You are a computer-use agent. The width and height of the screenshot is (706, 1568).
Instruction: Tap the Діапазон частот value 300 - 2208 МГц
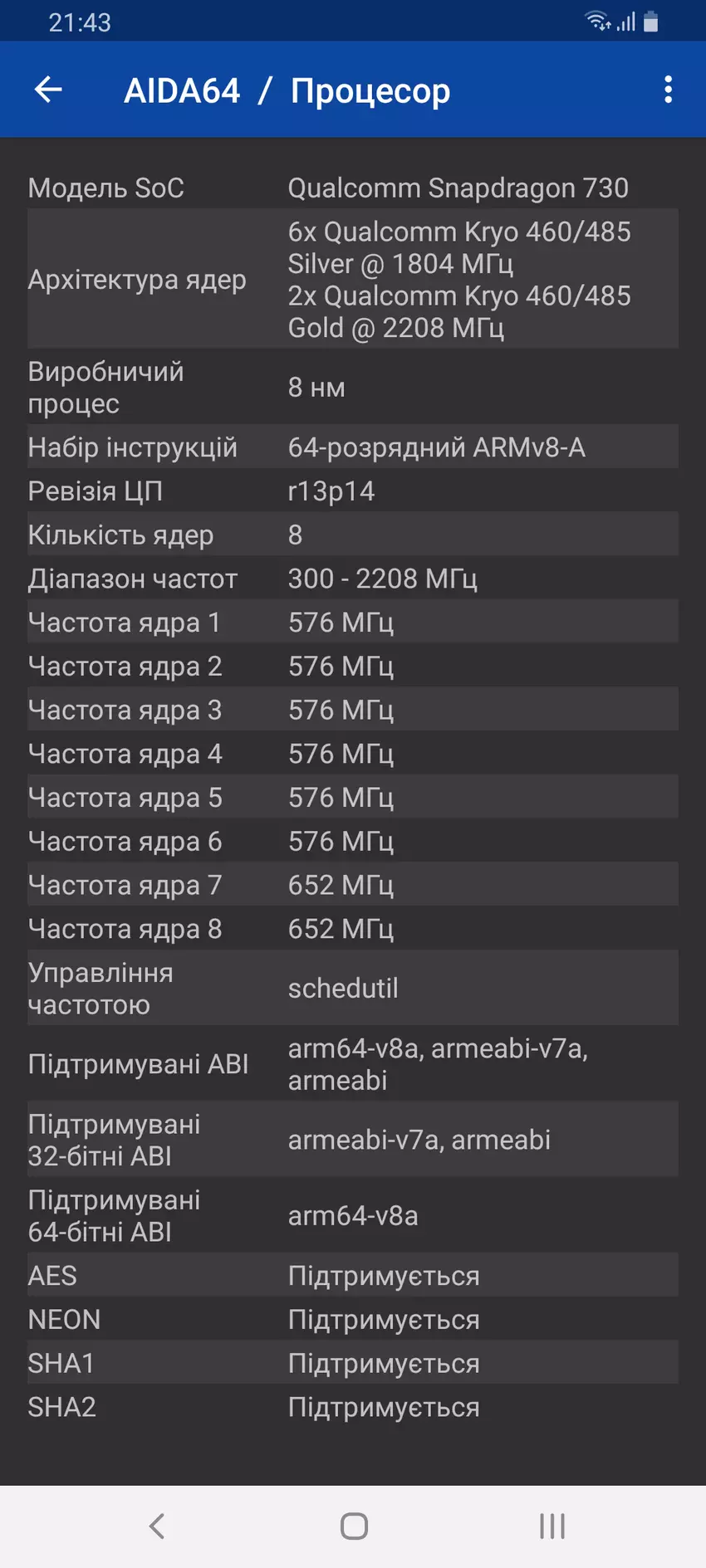pos(383,579)
